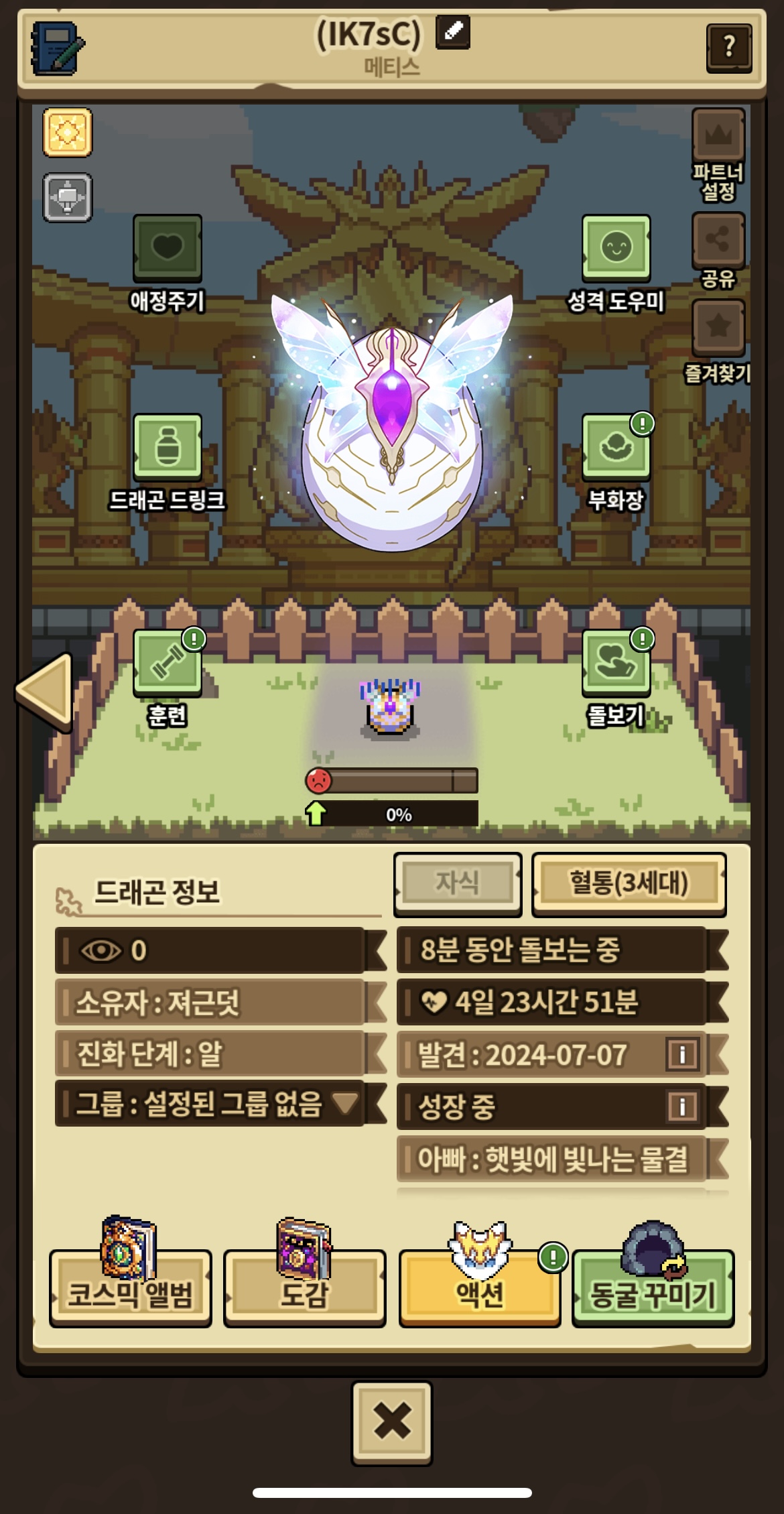Tap the 애정주기 heart button
Viewport: 784px width, 1514px height.
tap(168, 248)
